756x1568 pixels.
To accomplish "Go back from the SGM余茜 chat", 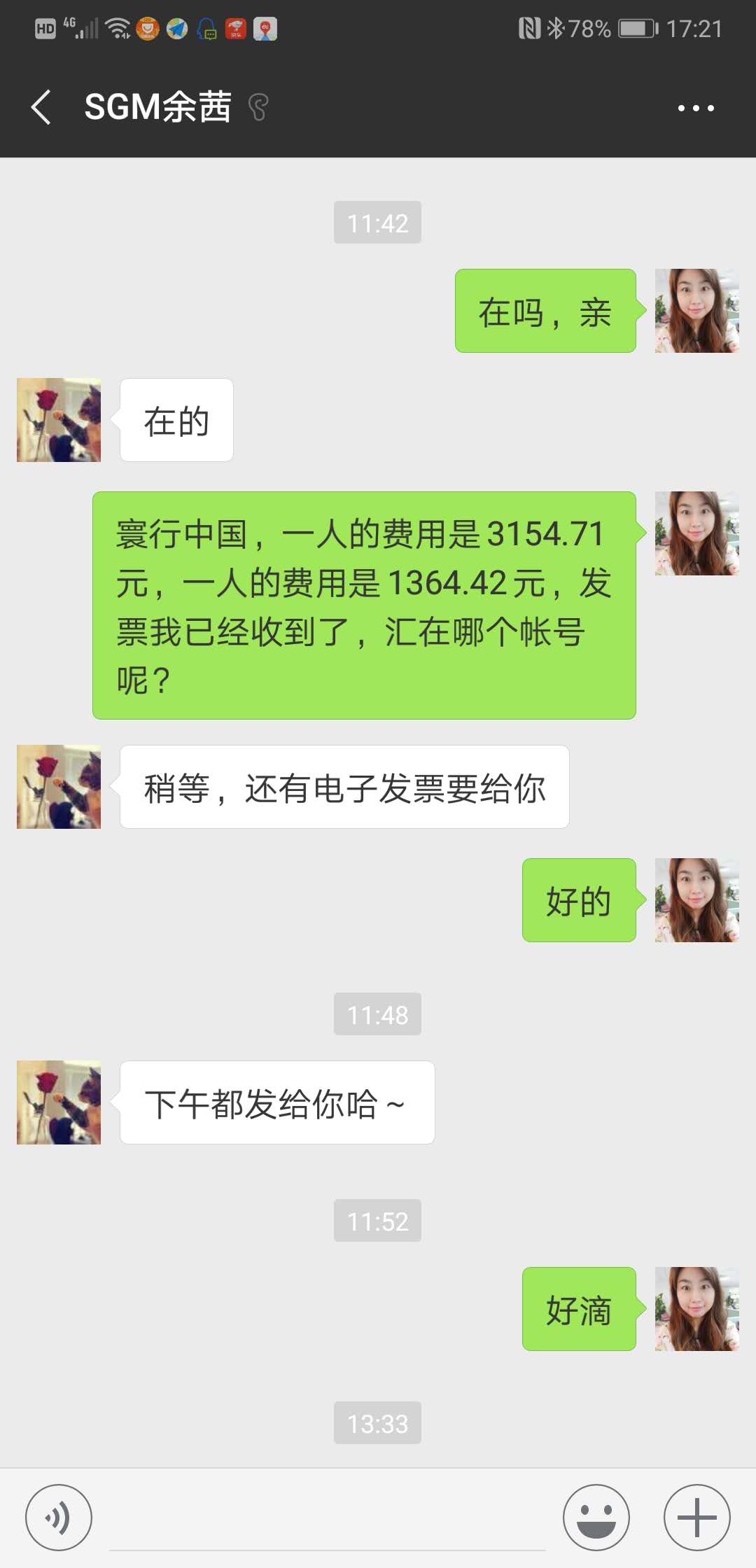I will 42,108.
